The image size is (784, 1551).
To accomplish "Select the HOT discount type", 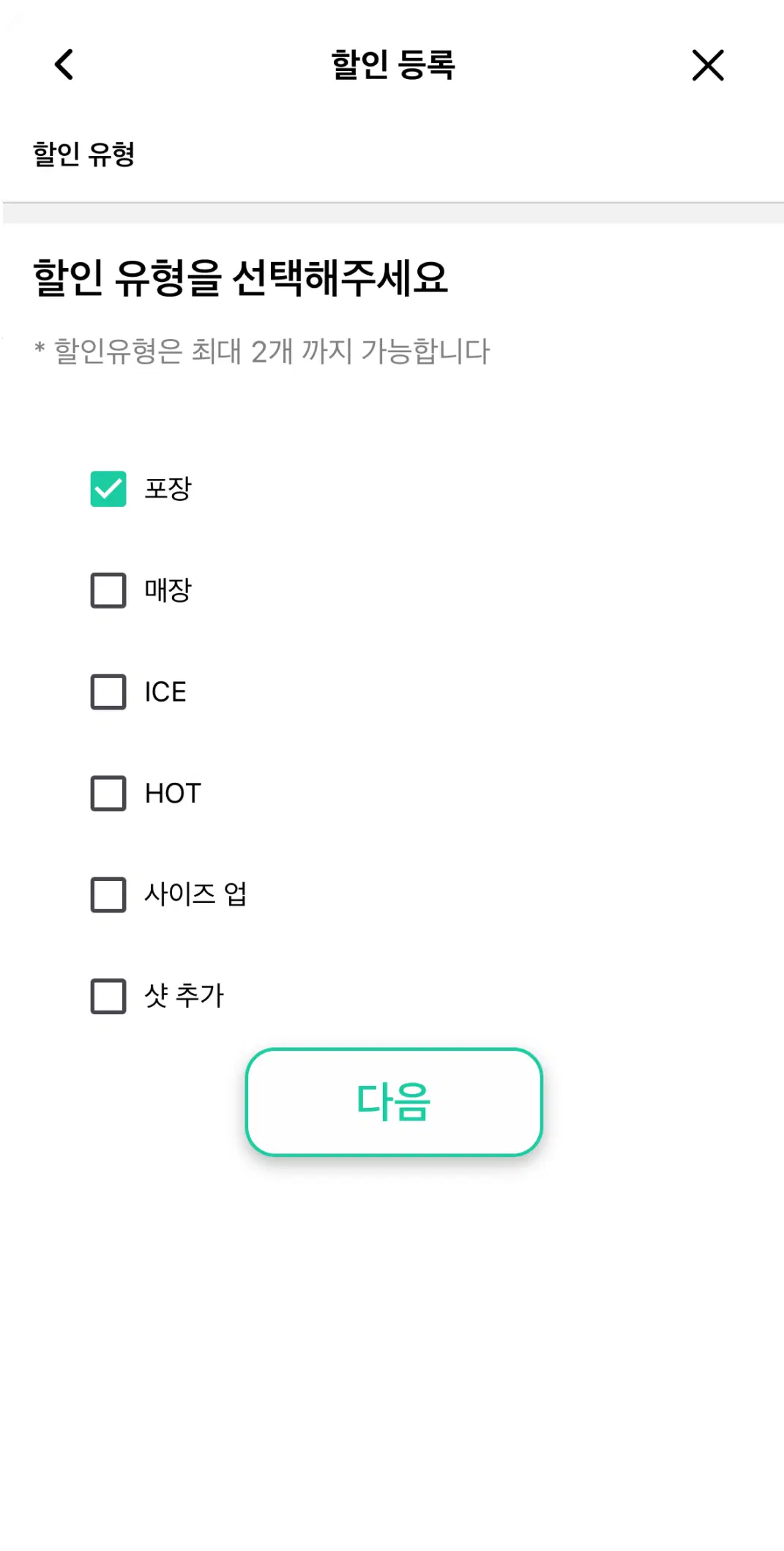I will click(108, 793).
